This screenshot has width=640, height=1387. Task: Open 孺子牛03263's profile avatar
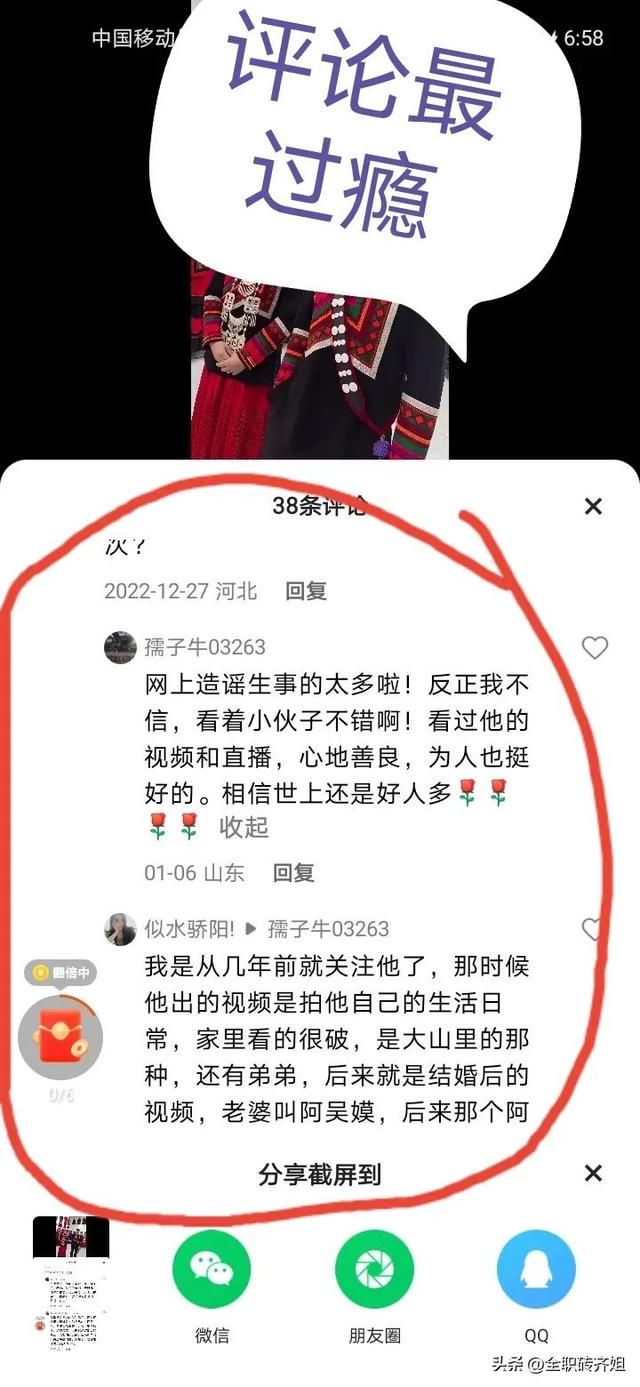click(120, 648)
